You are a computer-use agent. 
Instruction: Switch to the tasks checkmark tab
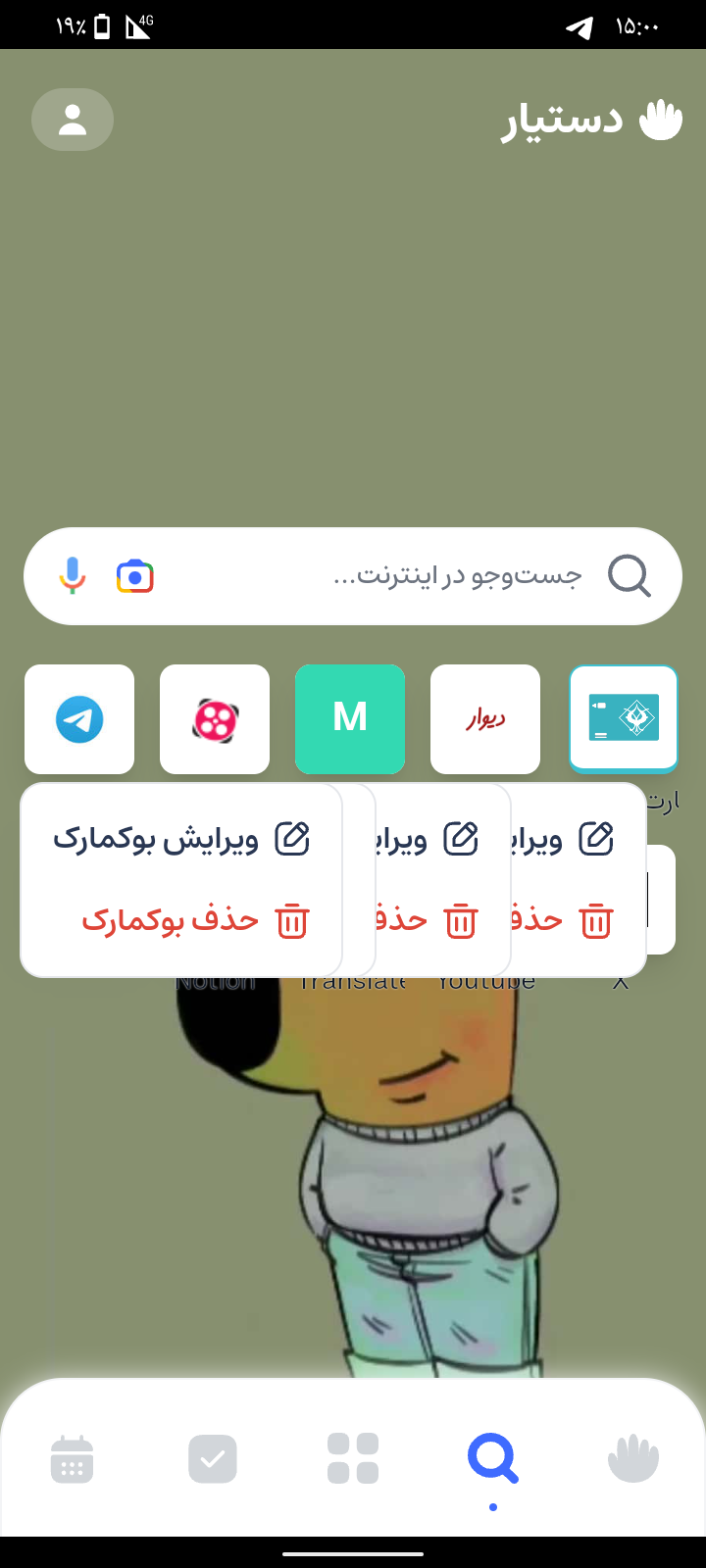click(213, 1458)
